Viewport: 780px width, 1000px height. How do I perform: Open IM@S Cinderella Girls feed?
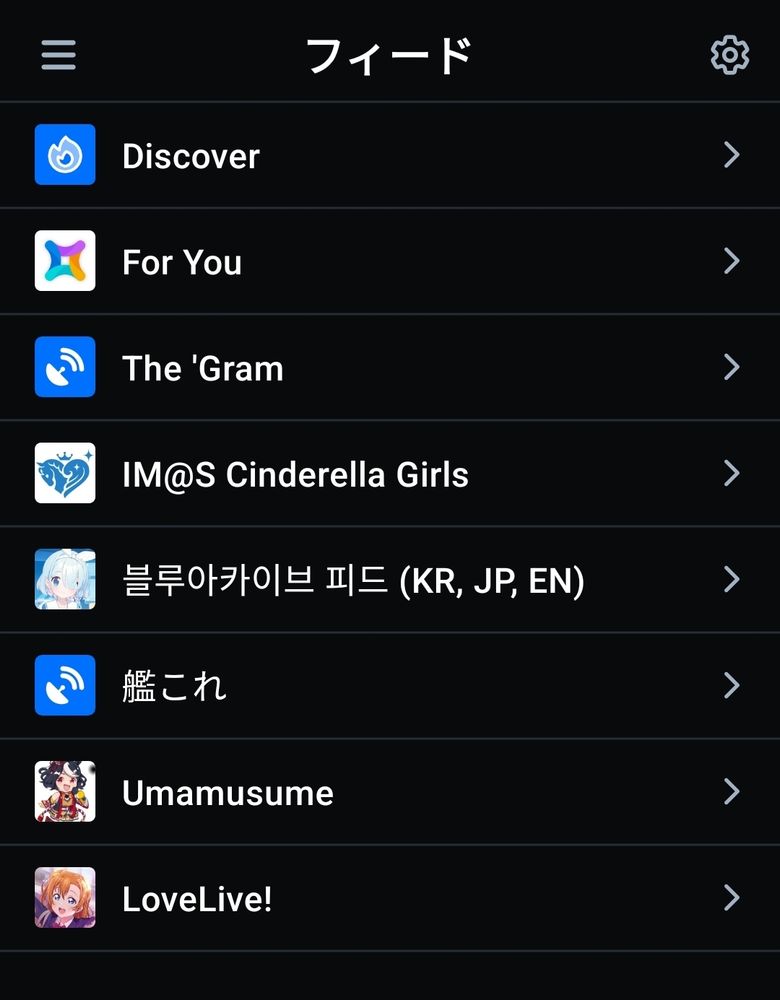(x=390, y=474)
